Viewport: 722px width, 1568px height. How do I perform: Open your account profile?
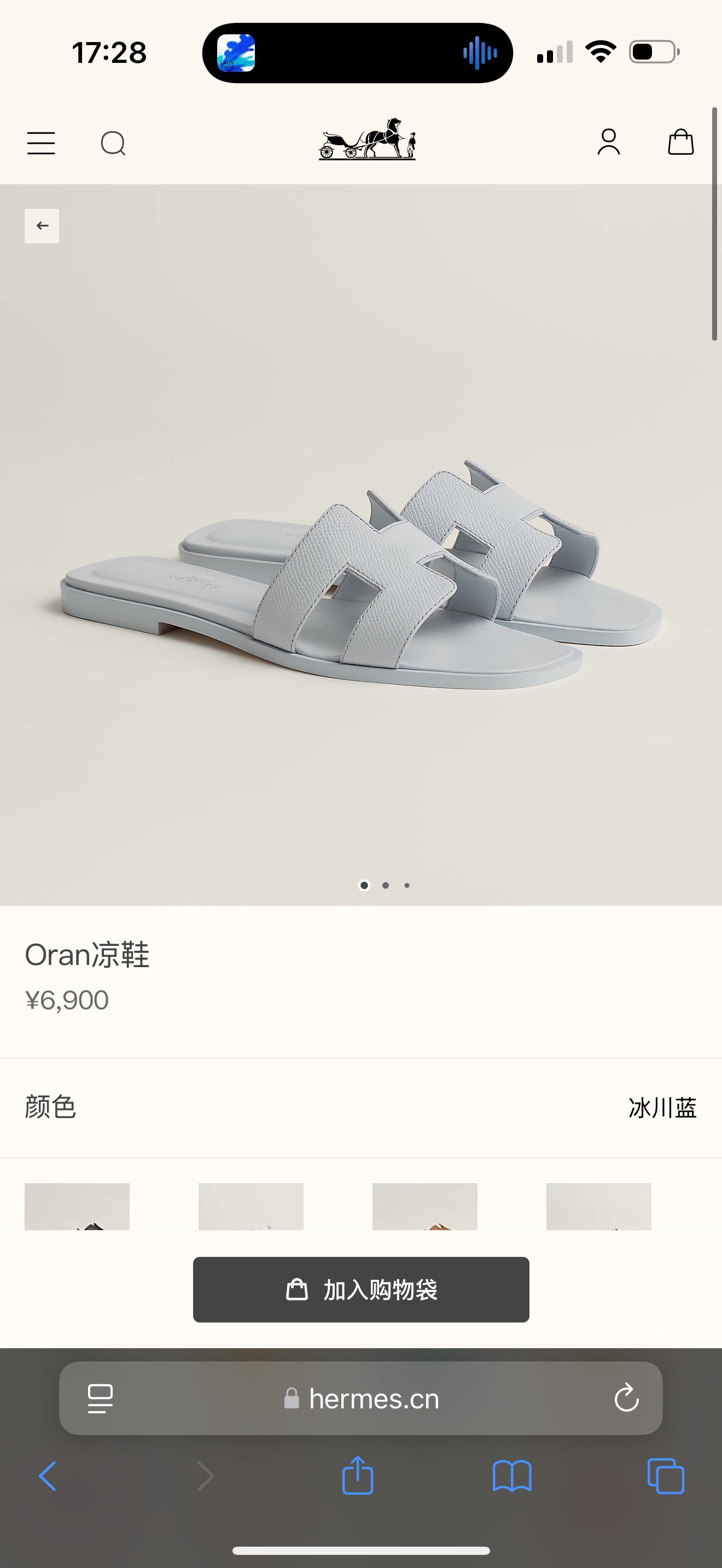(x=607, y=142)
